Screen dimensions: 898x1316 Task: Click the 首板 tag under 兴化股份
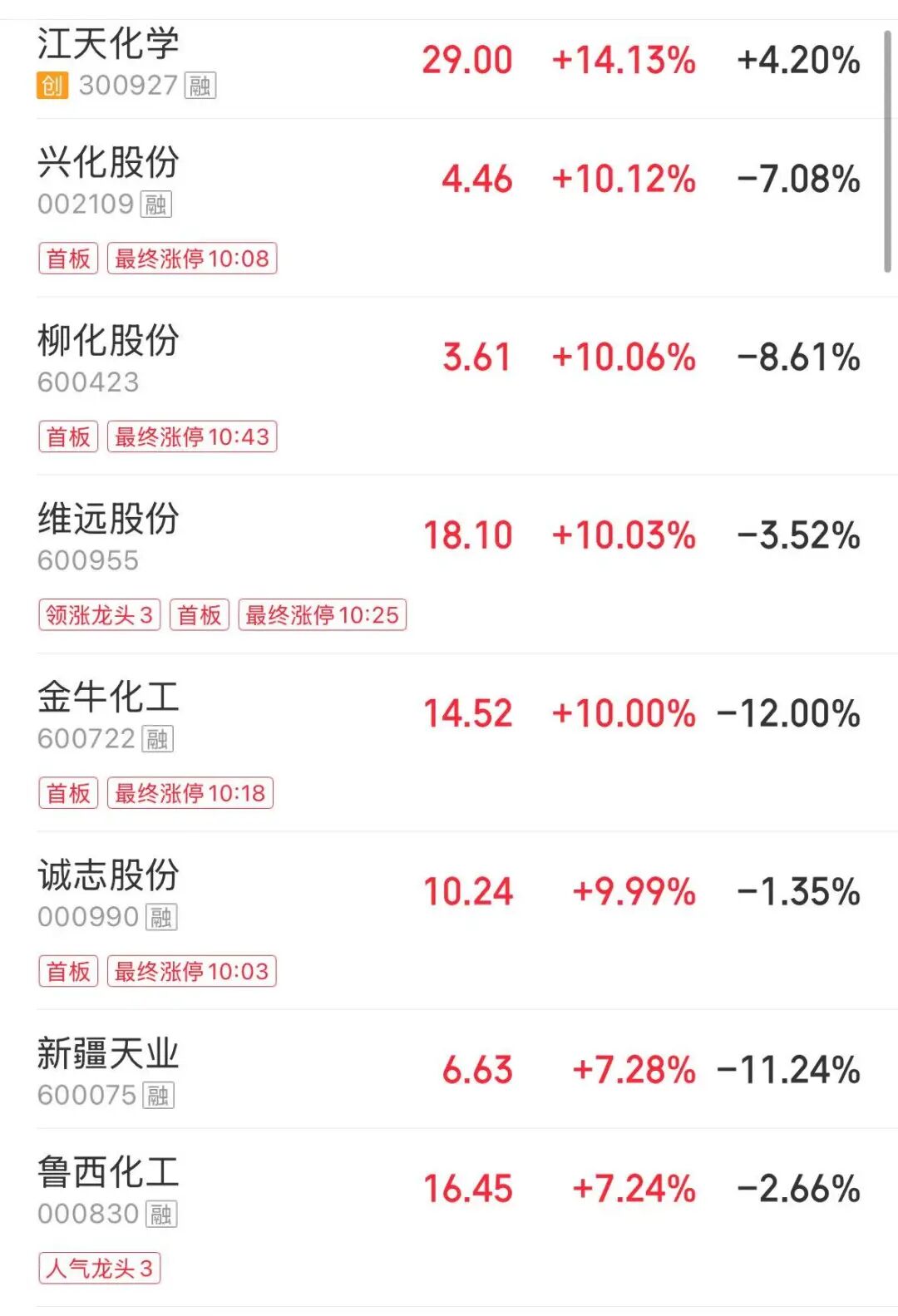point(69,259)
